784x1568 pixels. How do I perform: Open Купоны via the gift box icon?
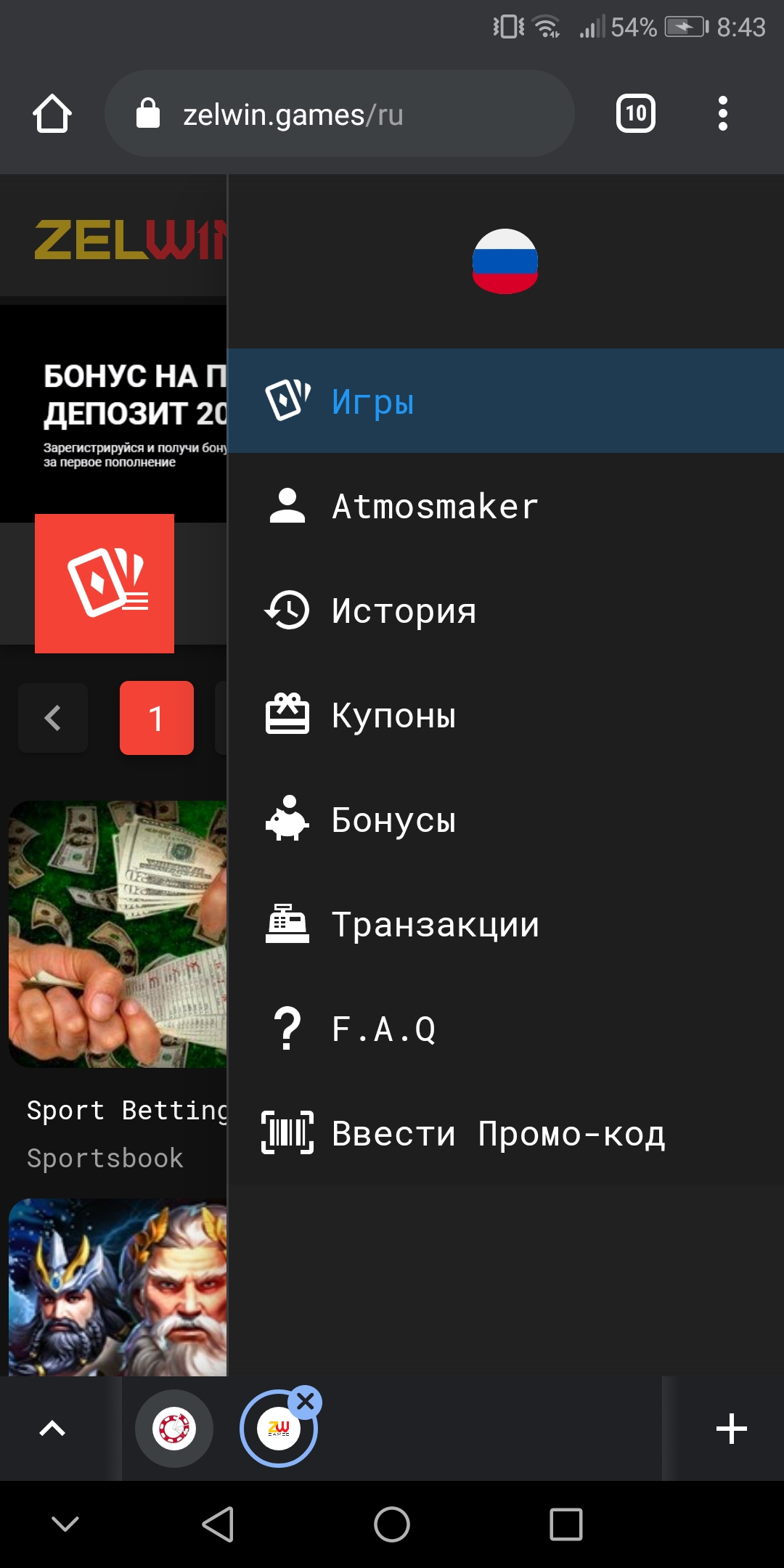(287, 714)
